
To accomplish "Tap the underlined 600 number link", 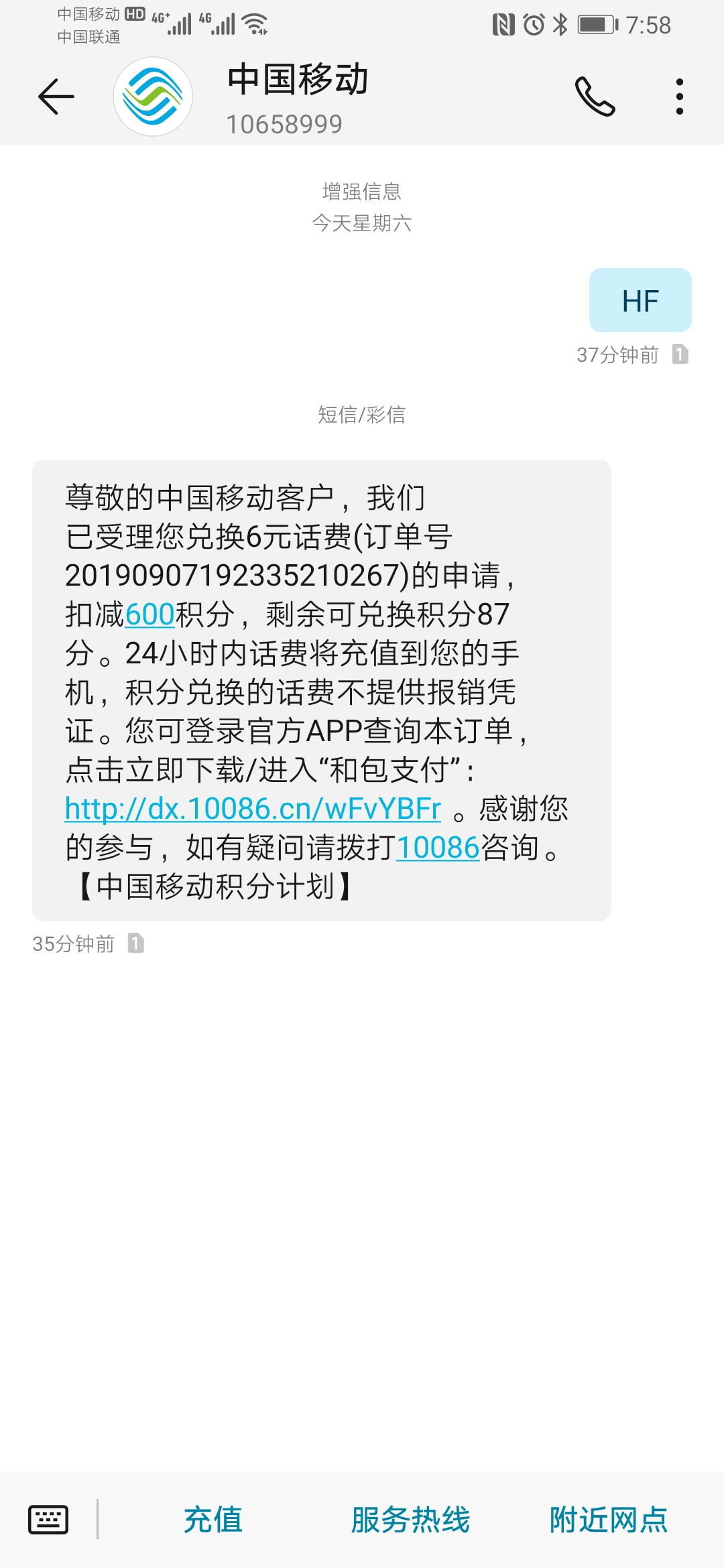I will pyautogui.click(x=149, y=614).
